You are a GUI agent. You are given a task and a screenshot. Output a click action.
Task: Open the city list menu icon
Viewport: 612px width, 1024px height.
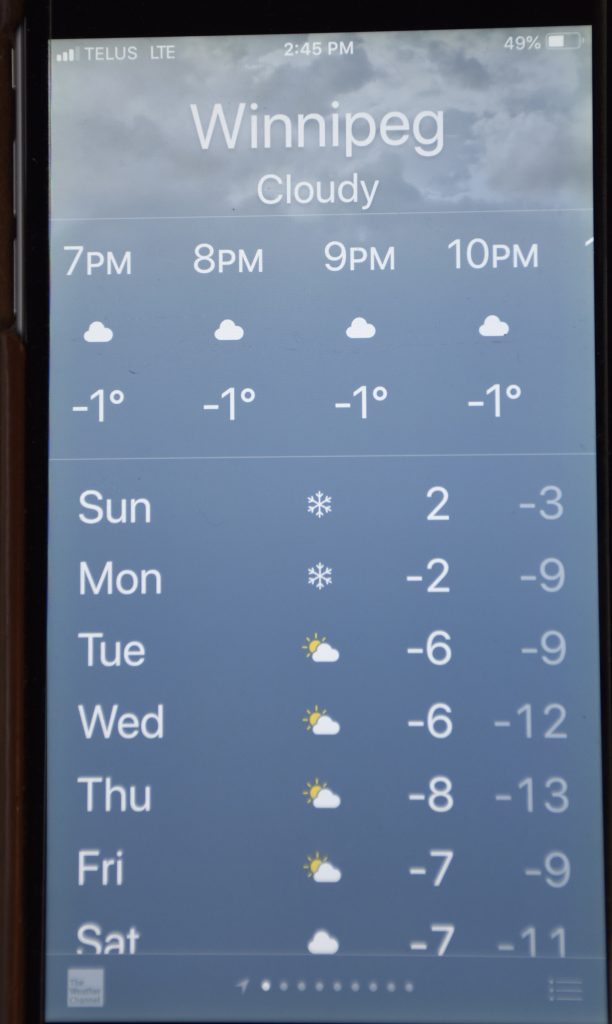(565, 989)
